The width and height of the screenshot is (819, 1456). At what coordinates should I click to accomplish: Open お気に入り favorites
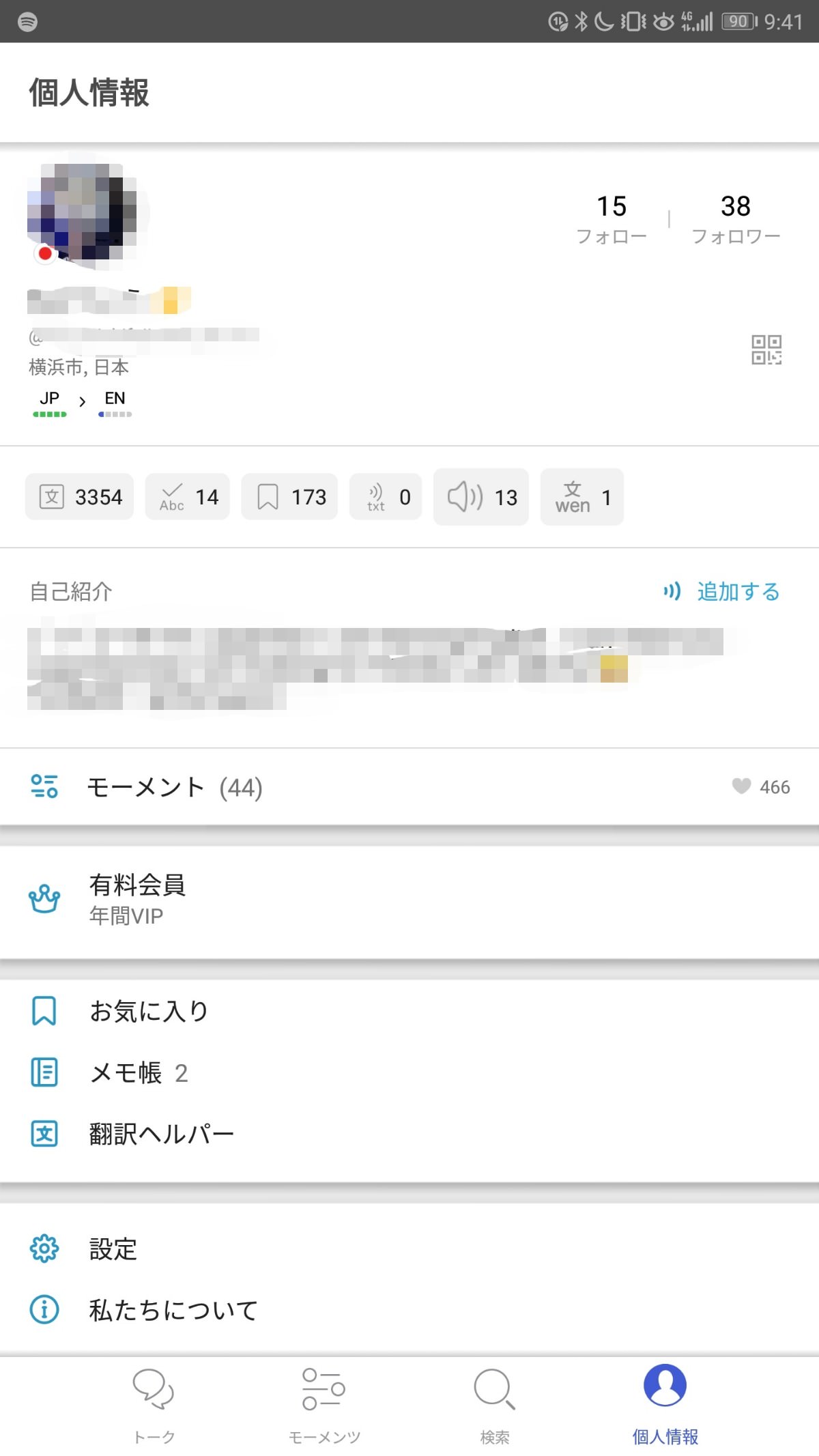pos(149,1011)
